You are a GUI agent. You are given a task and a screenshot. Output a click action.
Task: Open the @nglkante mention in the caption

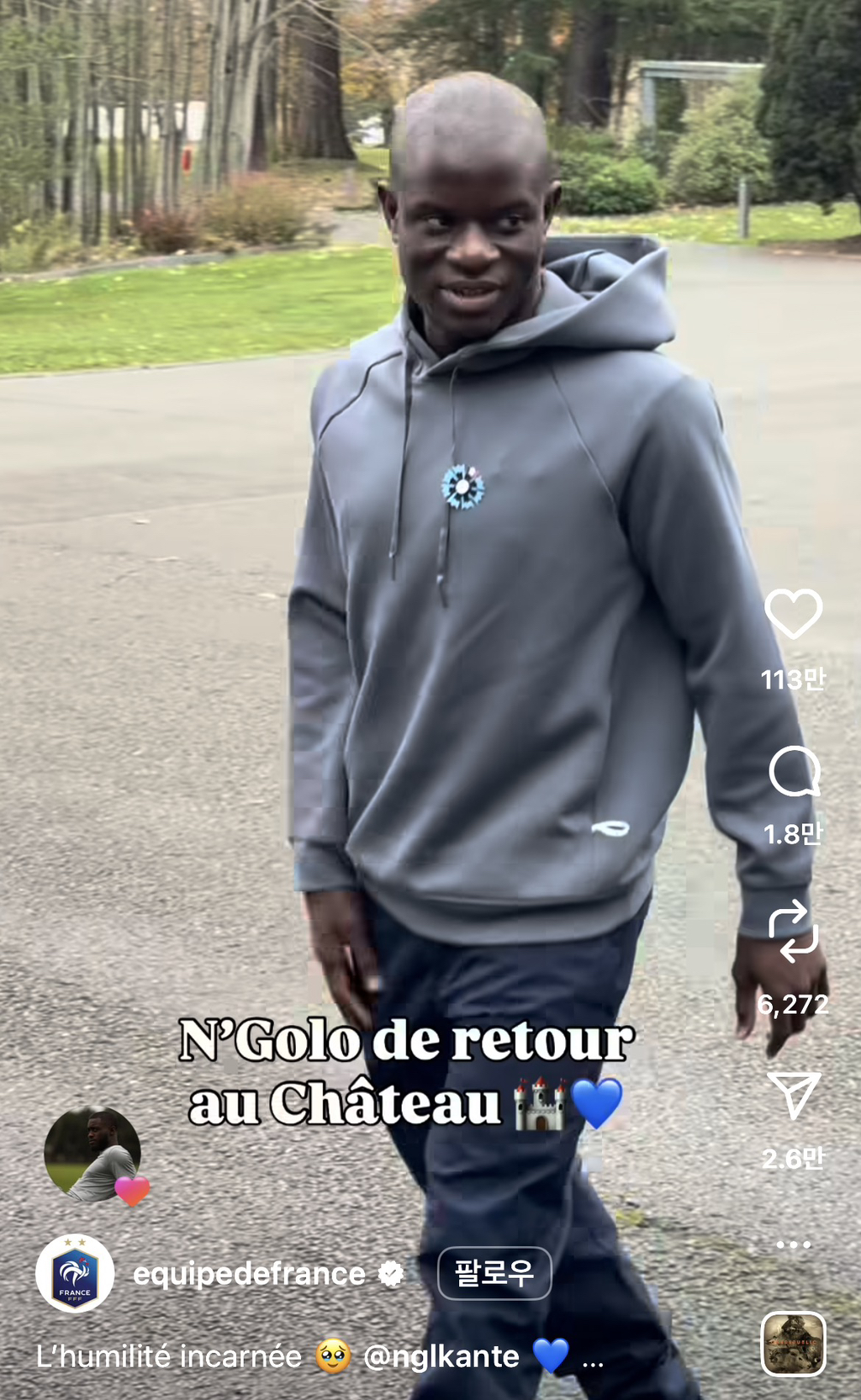pos(441,1356)
